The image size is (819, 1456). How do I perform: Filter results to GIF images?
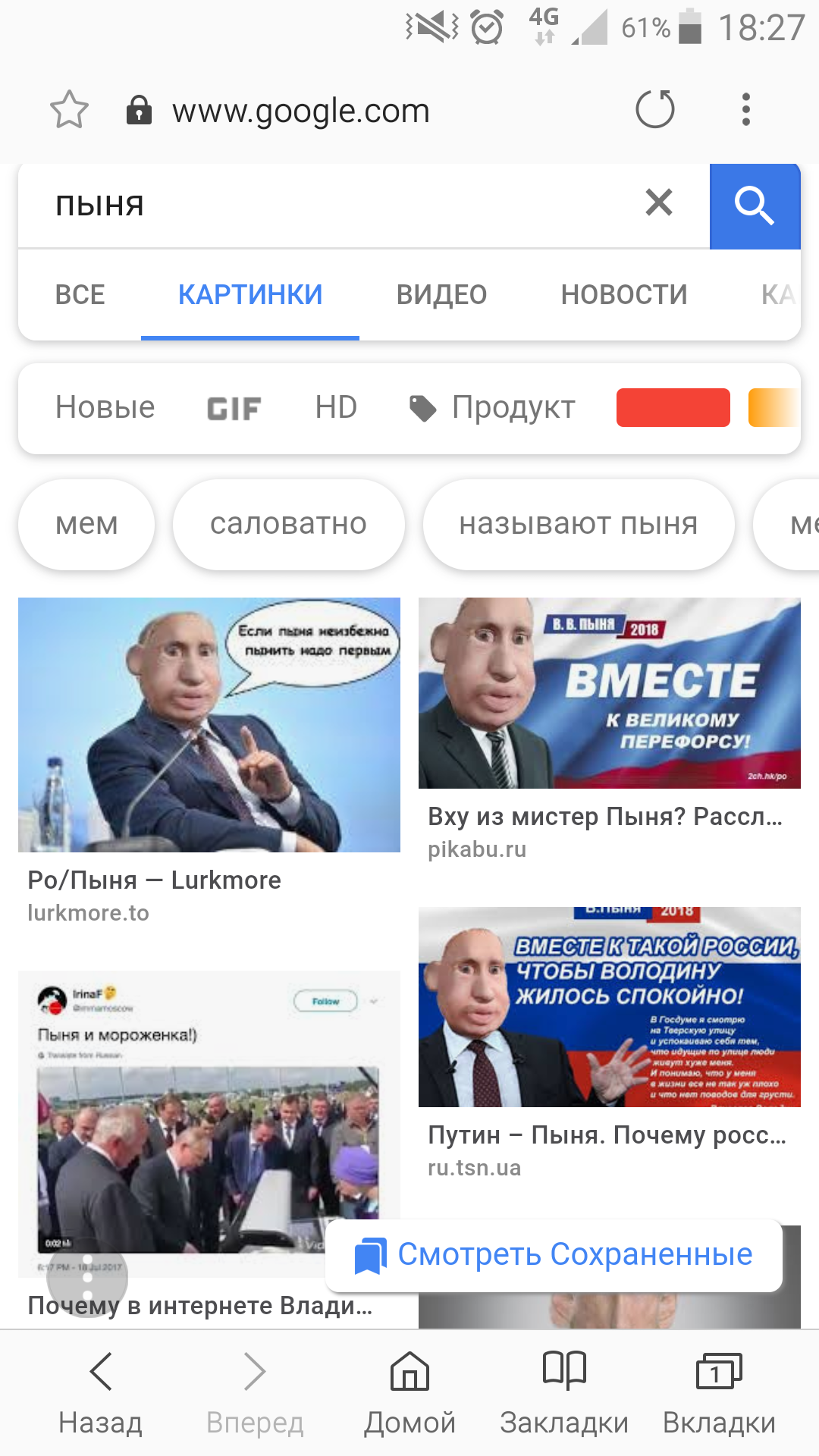pos(234,409)
